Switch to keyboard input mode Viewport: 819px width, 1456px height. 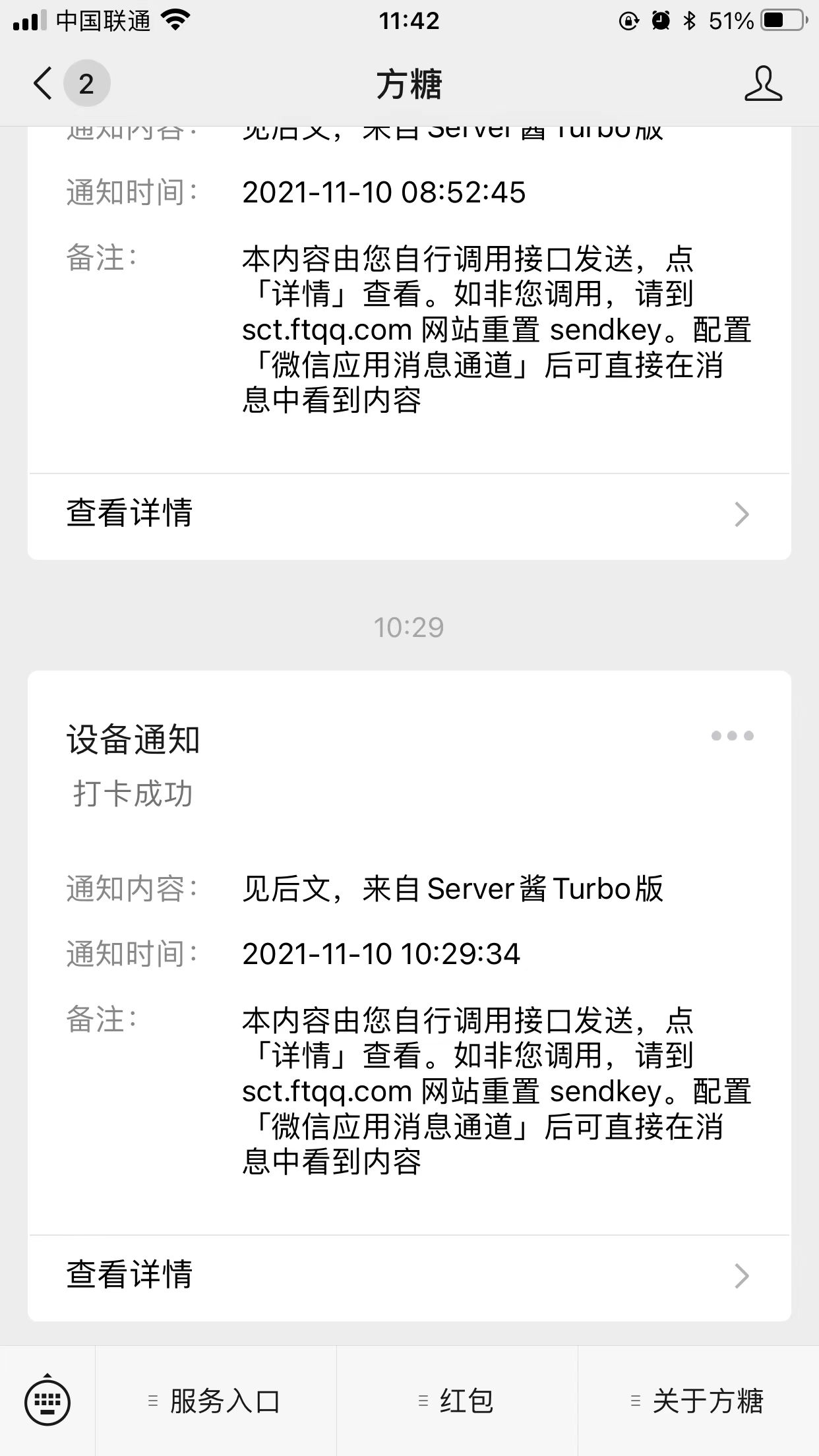tap(47, 1401)
